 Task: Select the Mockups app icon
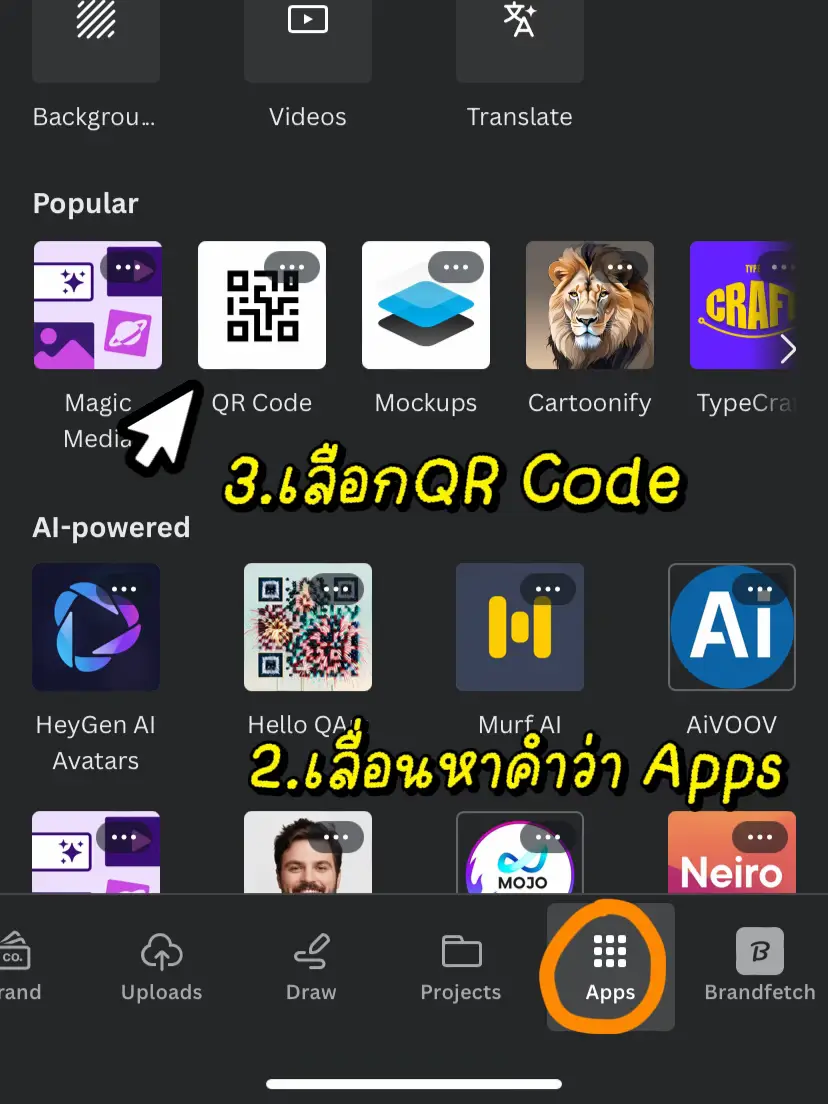[426, 305]
